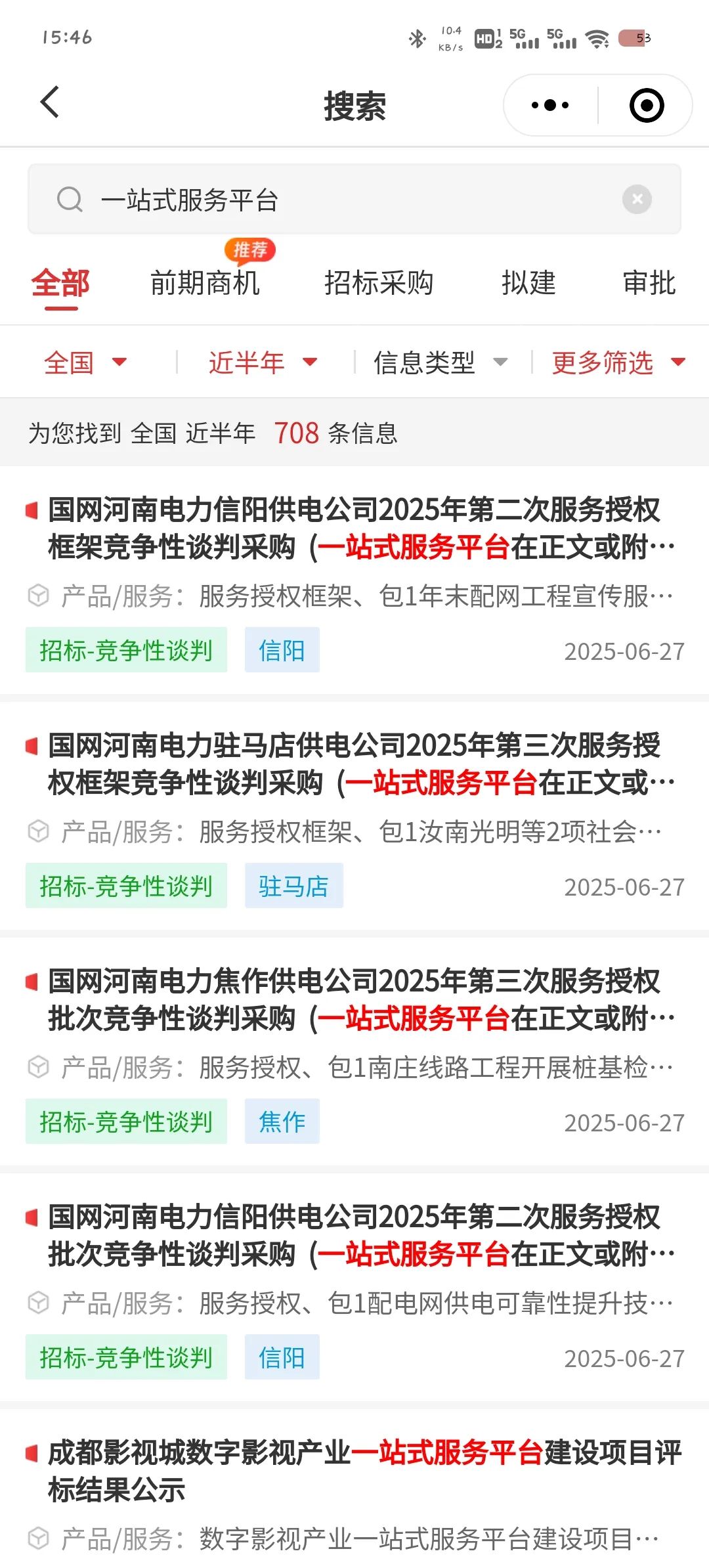Select the 全部 tab
Viewport: 709px width, 1568px height.
[60, 283]
